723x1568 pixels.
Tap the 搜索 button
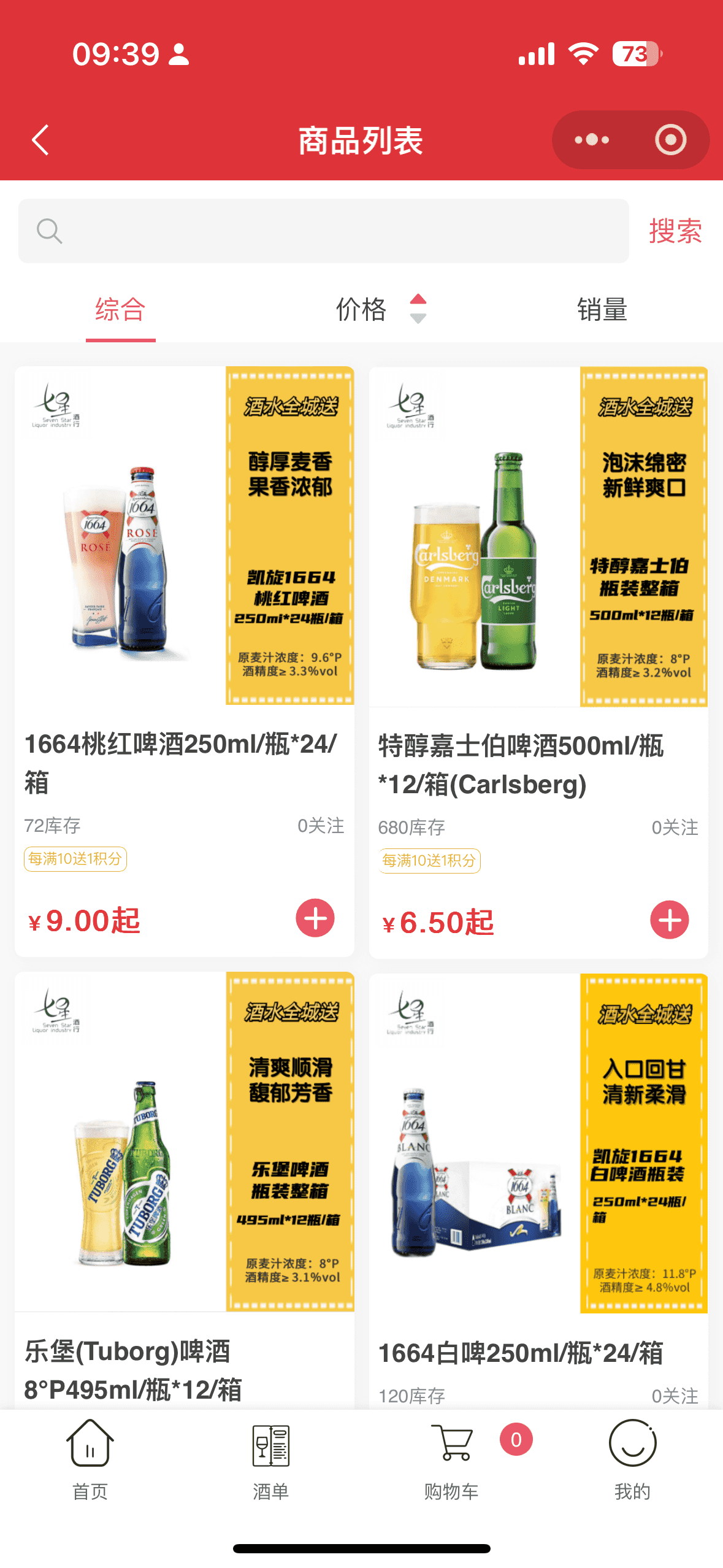[675, 231]
